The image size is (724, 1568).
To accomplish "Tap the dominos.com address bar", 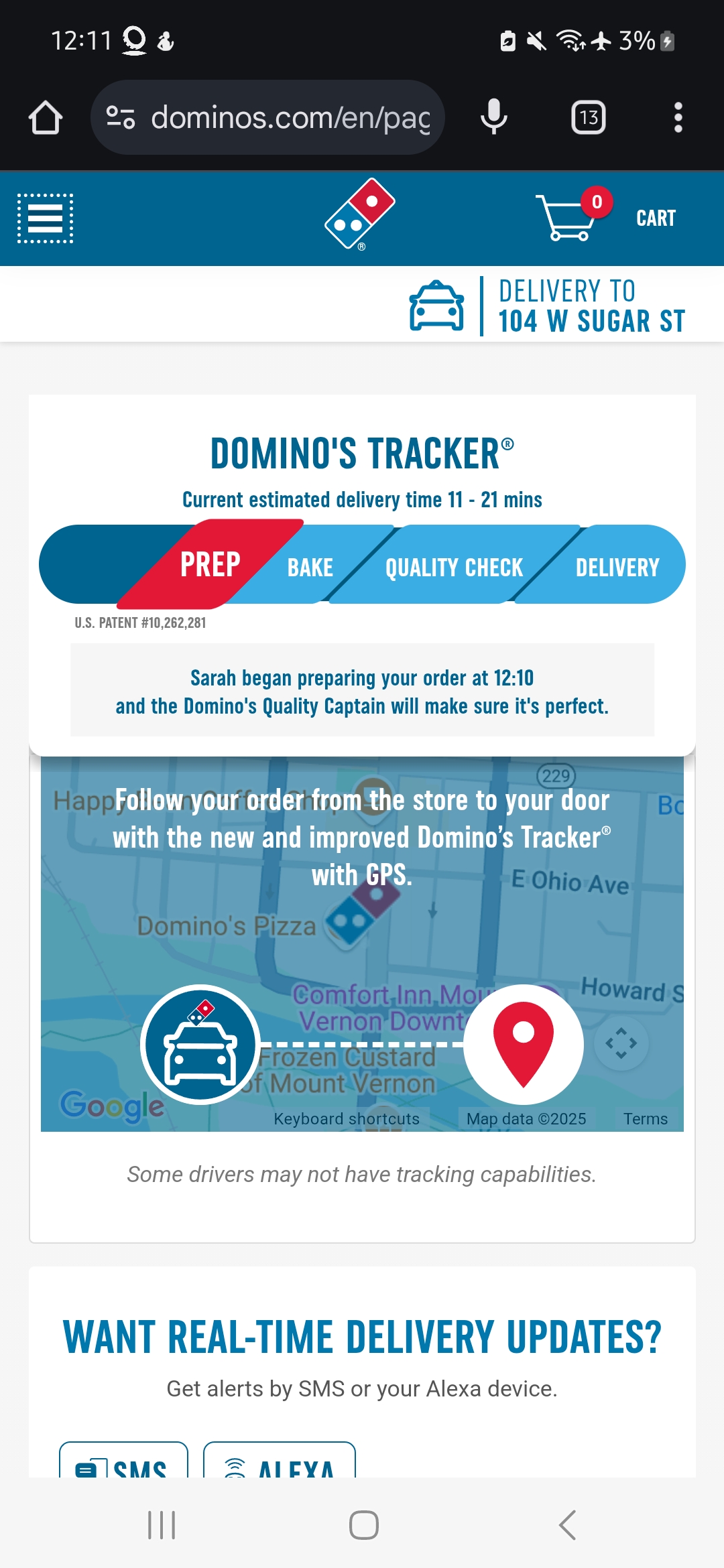I will coord(267,117).
